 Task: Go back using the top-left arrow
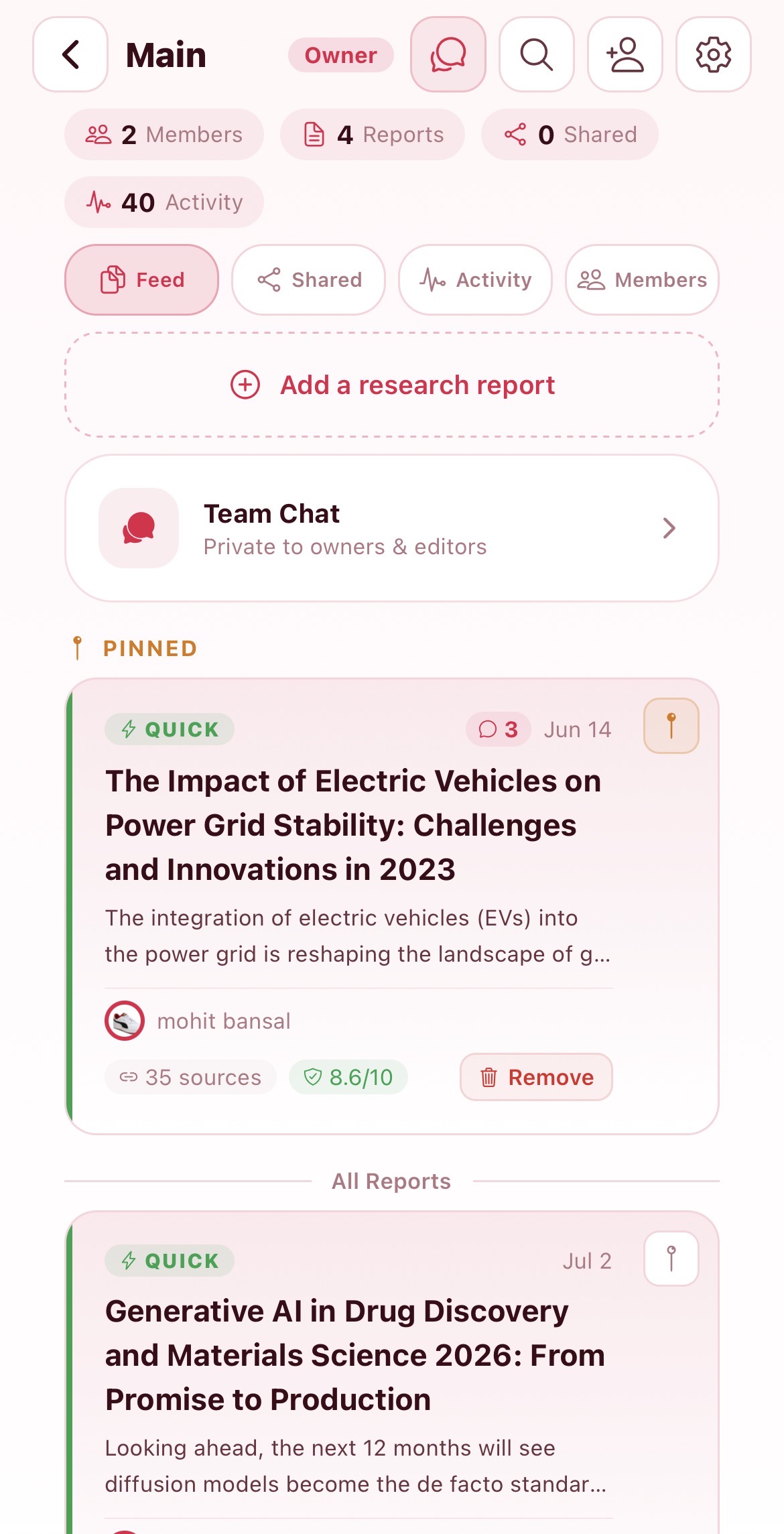coord(70,54)
